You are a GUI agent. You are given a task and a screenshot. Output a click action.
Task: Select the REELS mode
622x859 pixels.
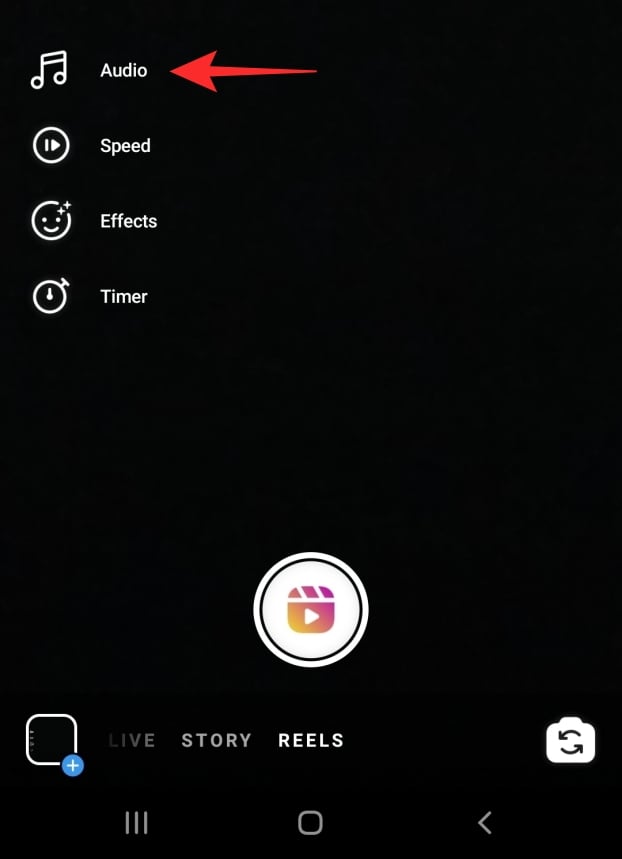311,741
